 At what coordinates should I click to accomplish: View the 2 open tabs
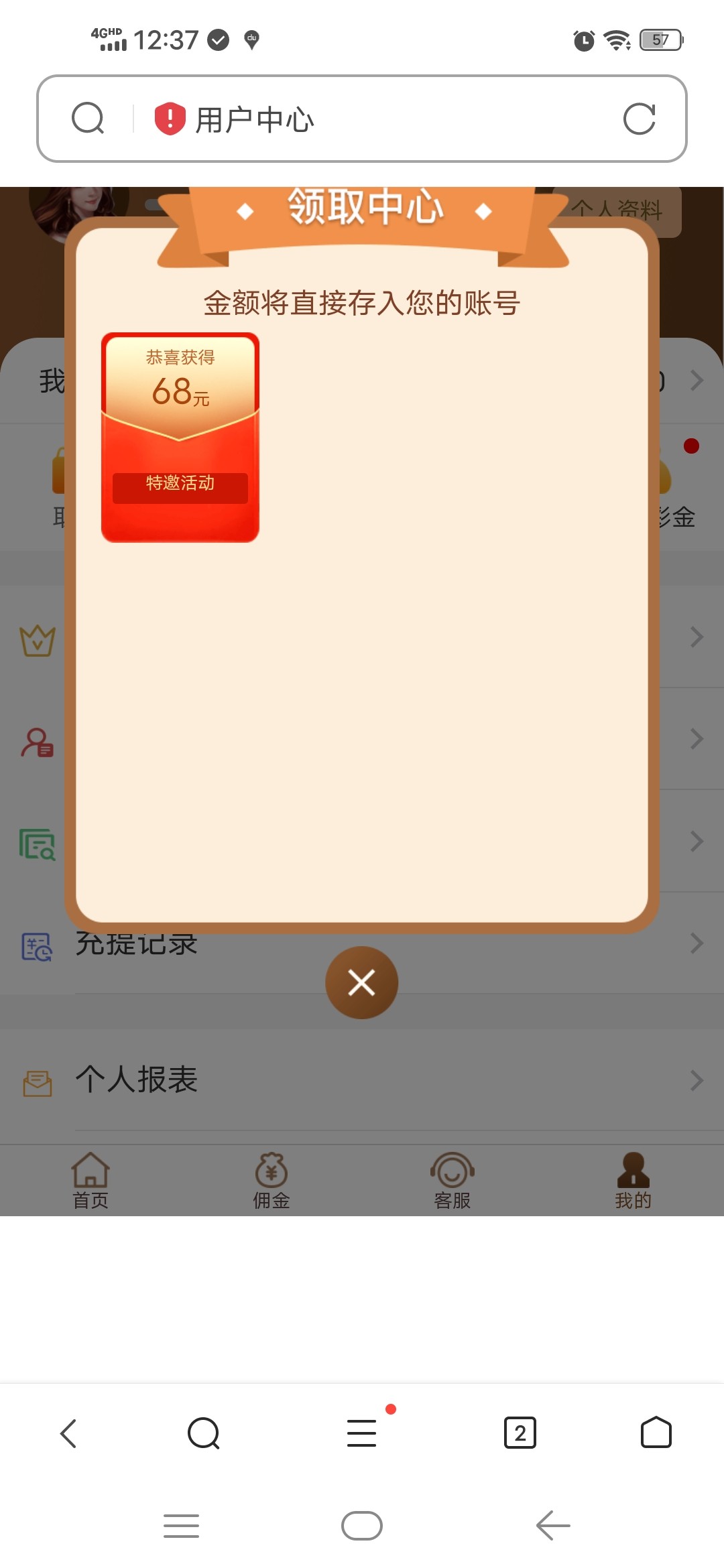point(520,1433)
